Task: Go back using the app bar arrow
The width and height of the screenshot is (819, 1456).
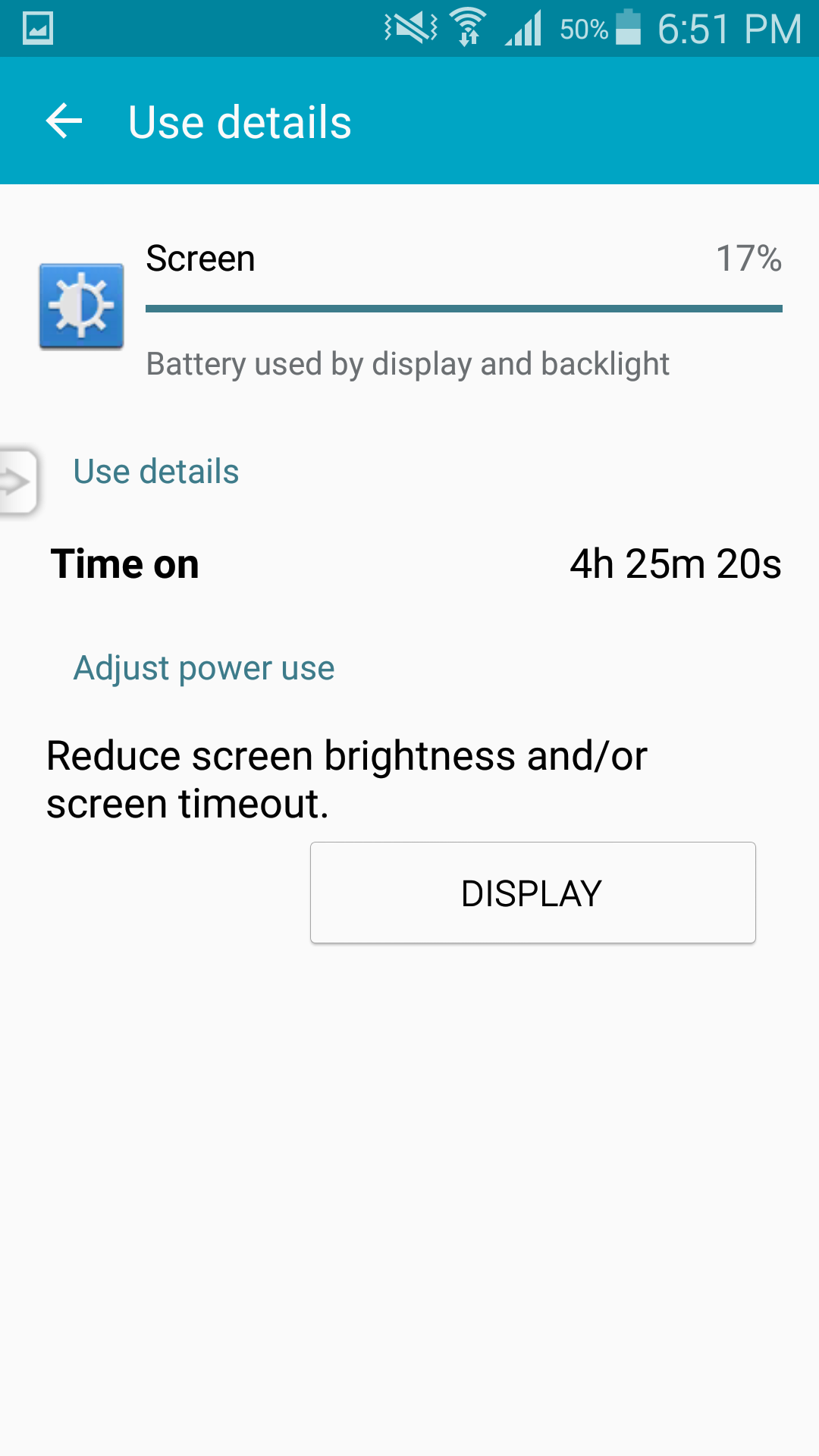Action: [x=64, y=121]
